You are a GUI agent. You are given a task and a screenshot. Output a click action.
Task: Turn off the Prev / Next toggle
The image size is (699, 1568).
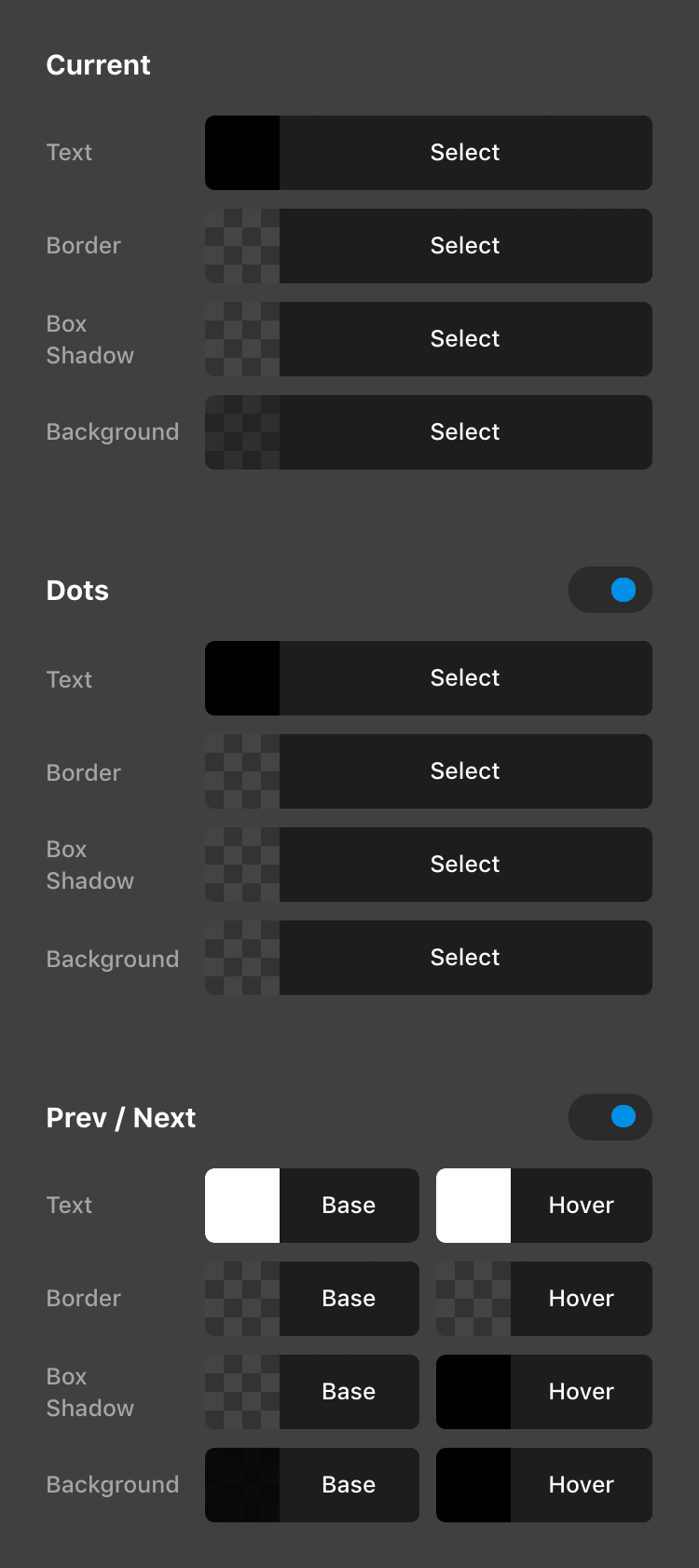click(610, 1117)
